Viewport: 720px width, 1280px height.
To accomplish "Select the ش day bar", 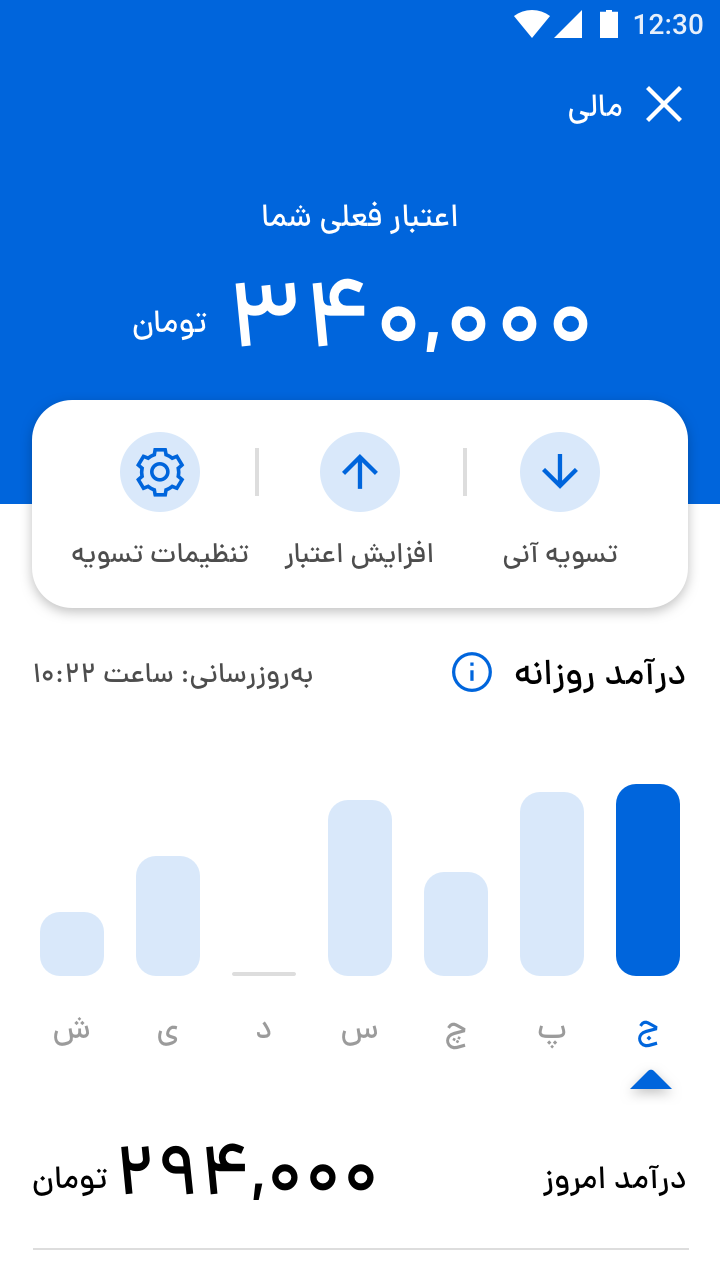I will click(72, 944).
